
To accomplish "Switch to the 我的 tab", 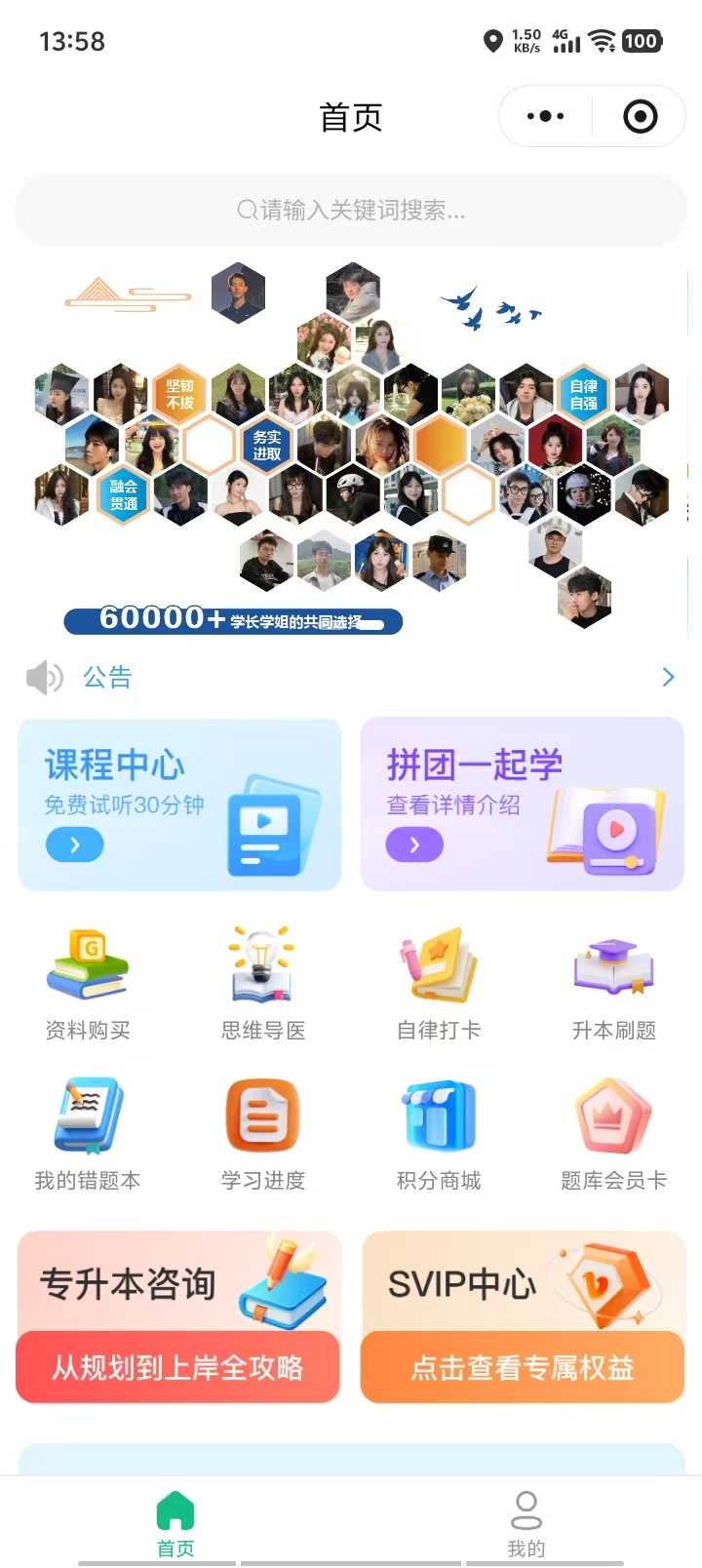I will tap(526, 1522).
